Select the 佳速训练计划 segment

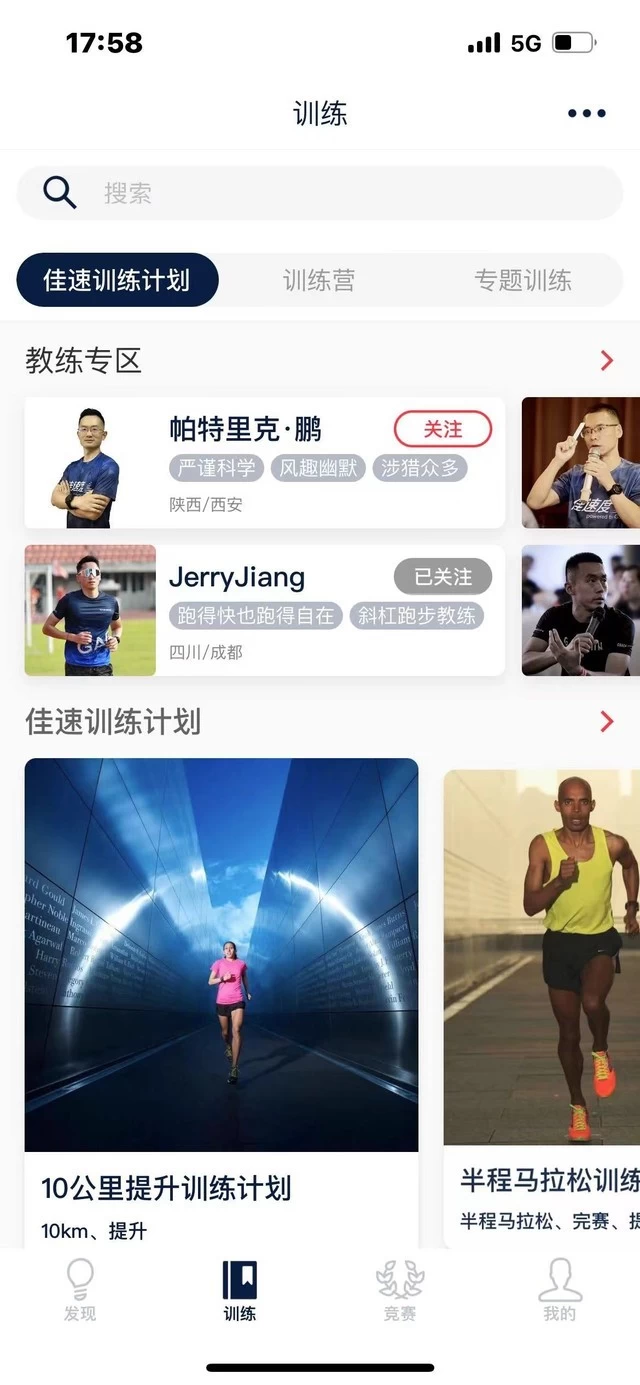tap(117, 280)
